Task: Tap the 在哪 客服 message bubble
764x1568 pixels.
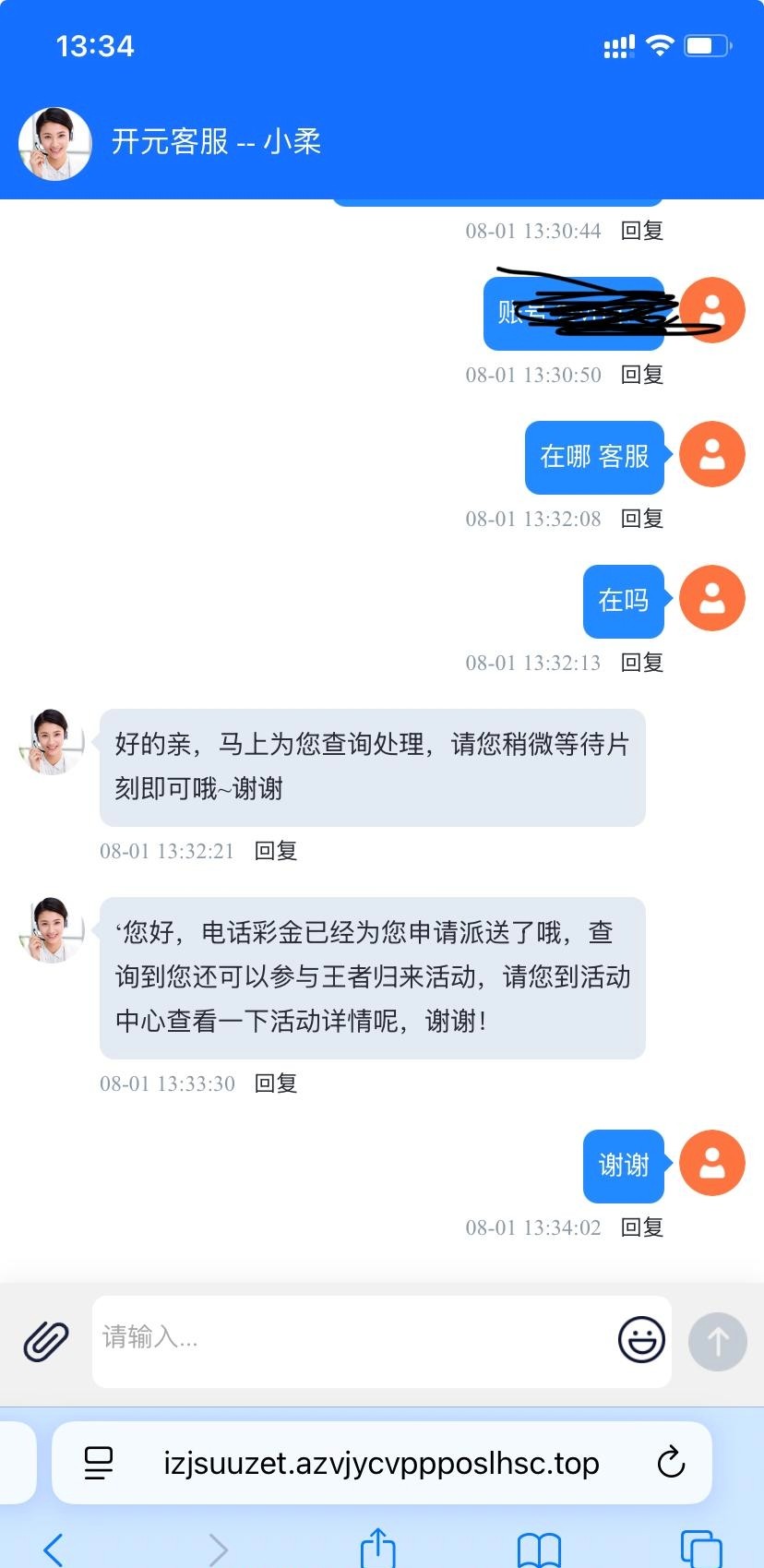Action: click(x=594, y=456)
